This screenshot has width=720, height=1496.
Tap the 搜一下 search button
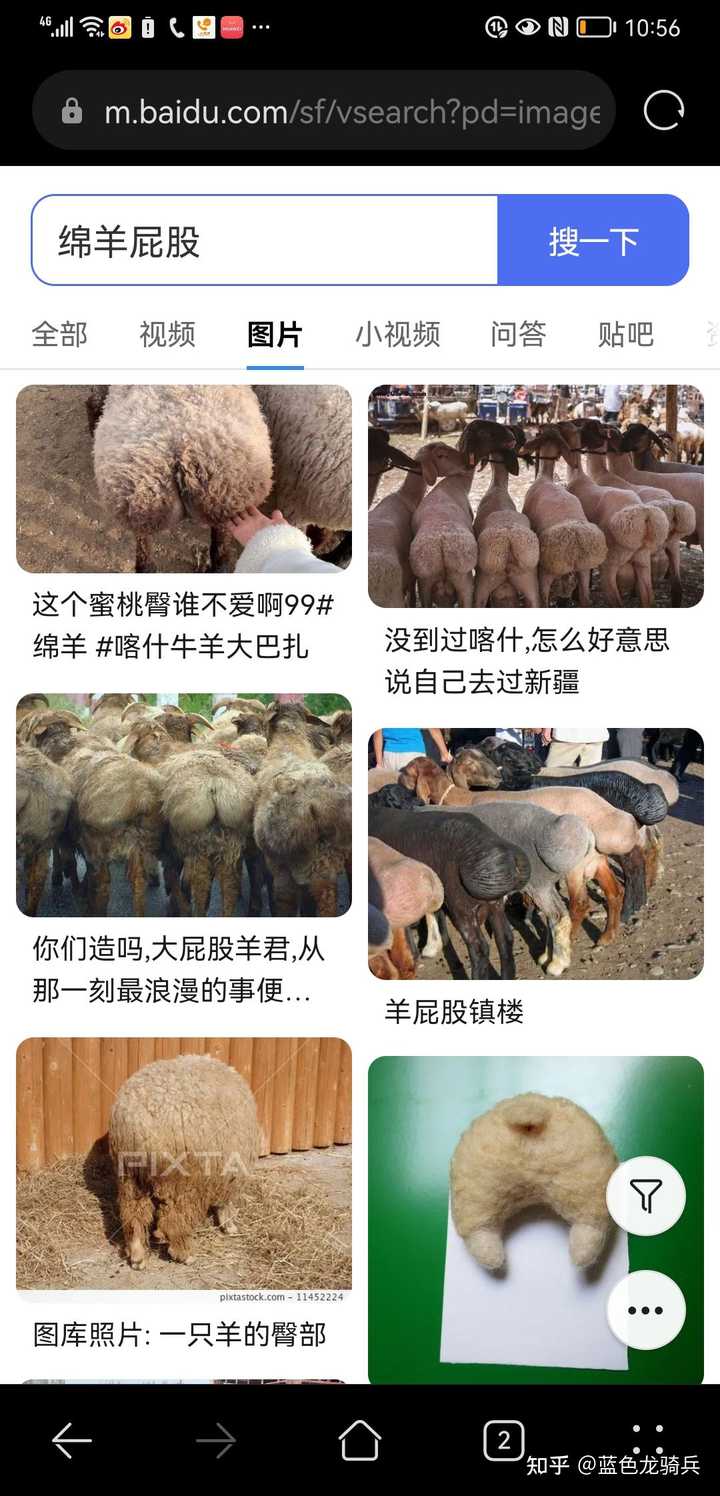[593, 241]
